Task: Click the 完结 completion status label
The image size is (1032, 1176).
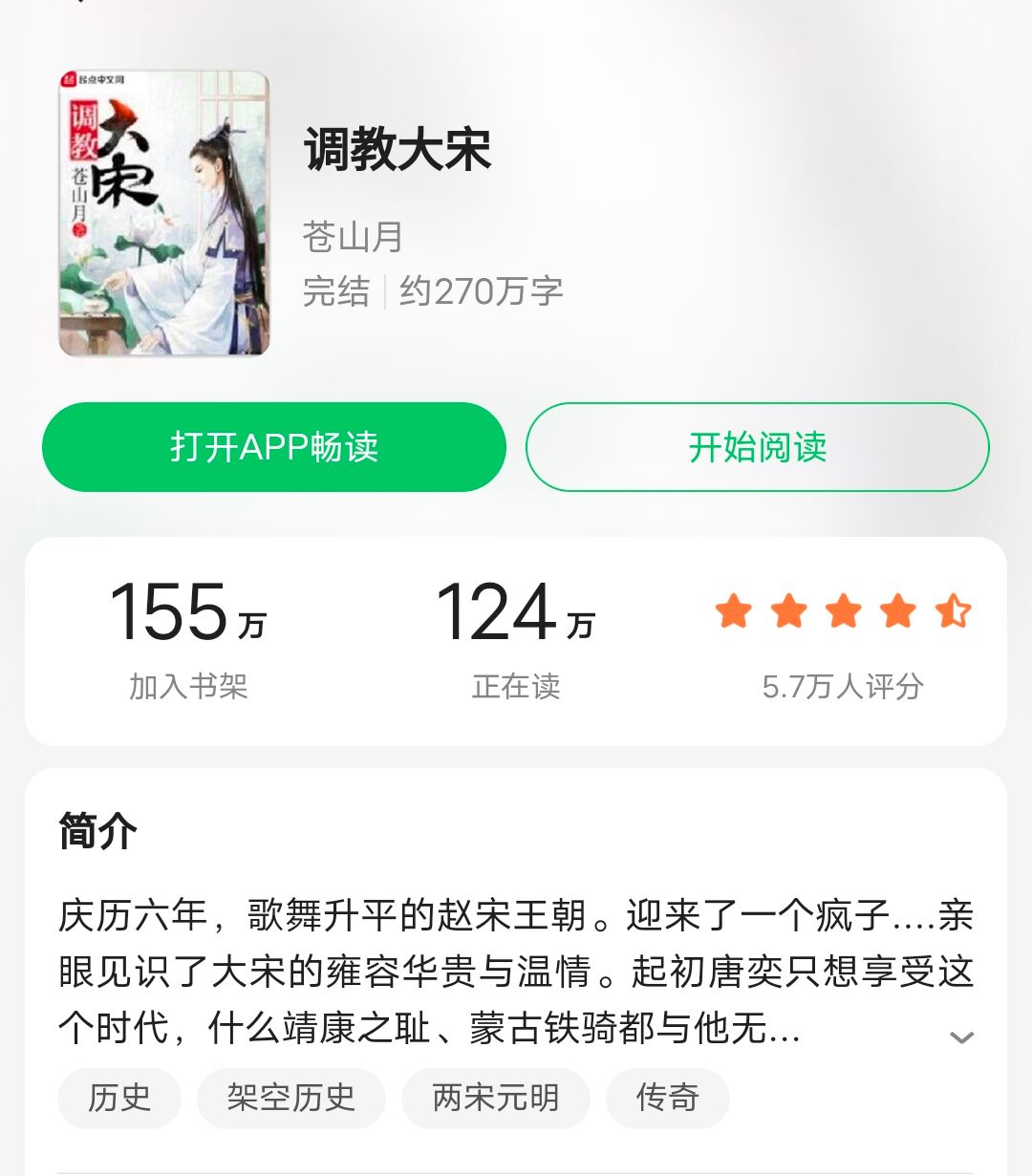Action: point(336,291)
